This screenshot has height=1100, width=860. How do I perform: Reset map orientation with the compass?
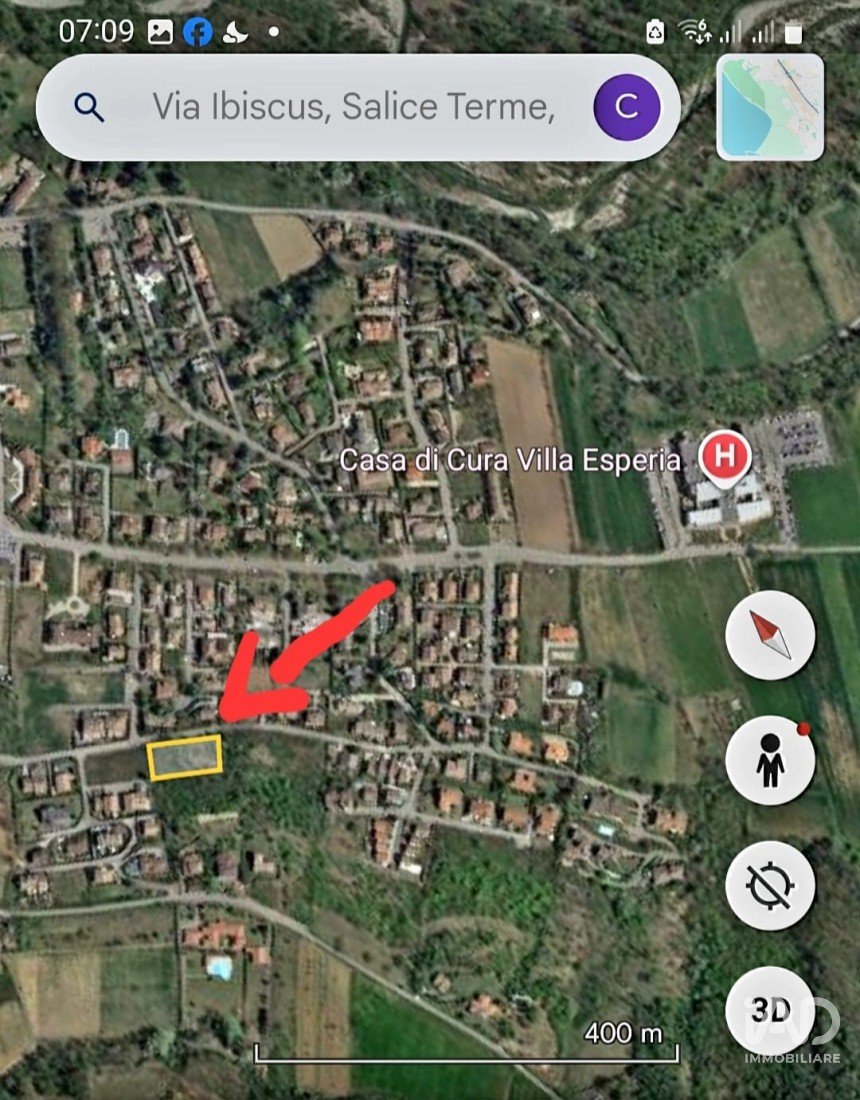coord(770,634)
